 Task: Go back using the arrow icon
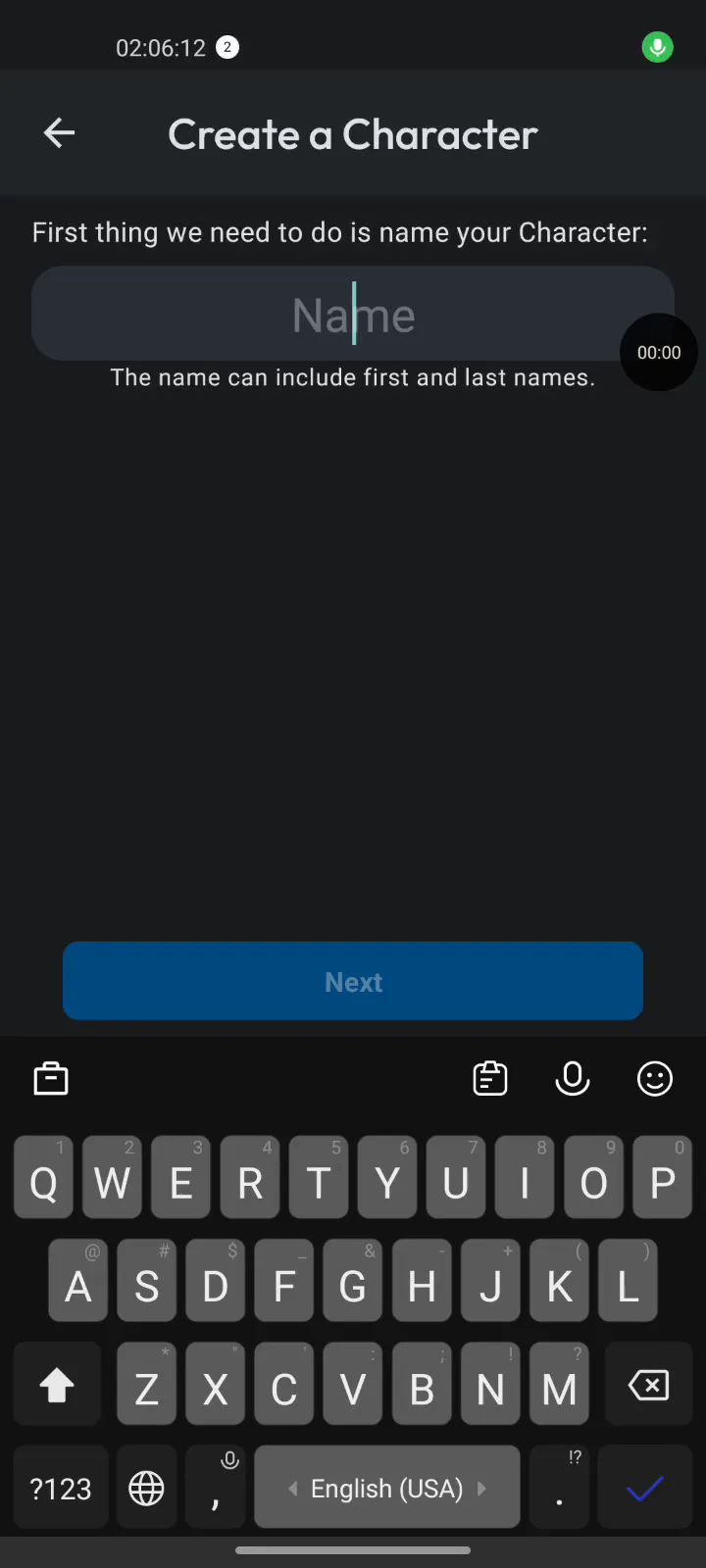pyautogui.click(x=59, y=133)
